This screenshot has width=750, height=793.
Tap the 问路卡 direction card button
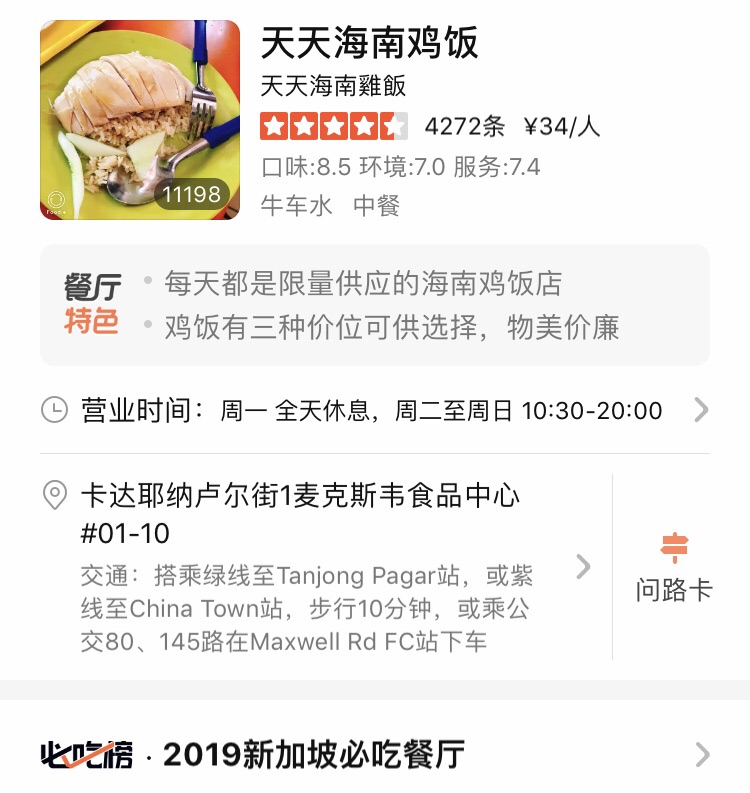pyautogui.click(x=674, y=568)
